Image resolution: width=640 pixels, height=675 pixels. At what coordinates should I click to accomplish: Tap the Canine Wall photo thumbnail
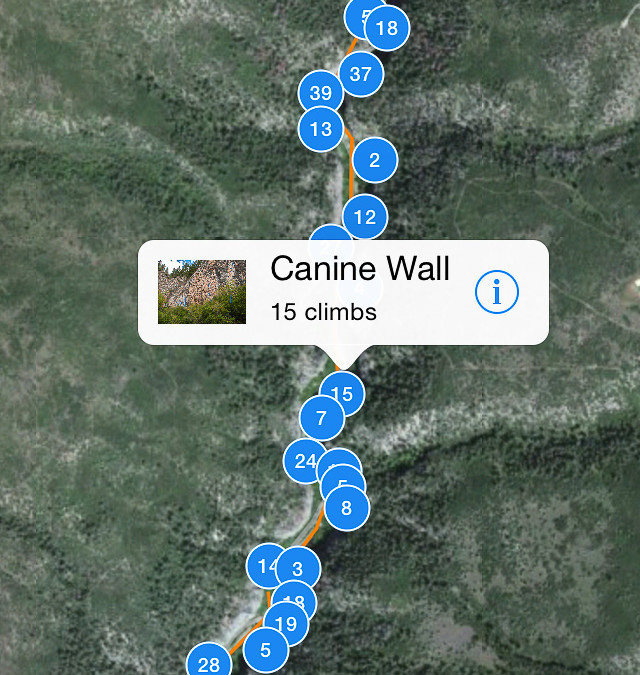202,292
